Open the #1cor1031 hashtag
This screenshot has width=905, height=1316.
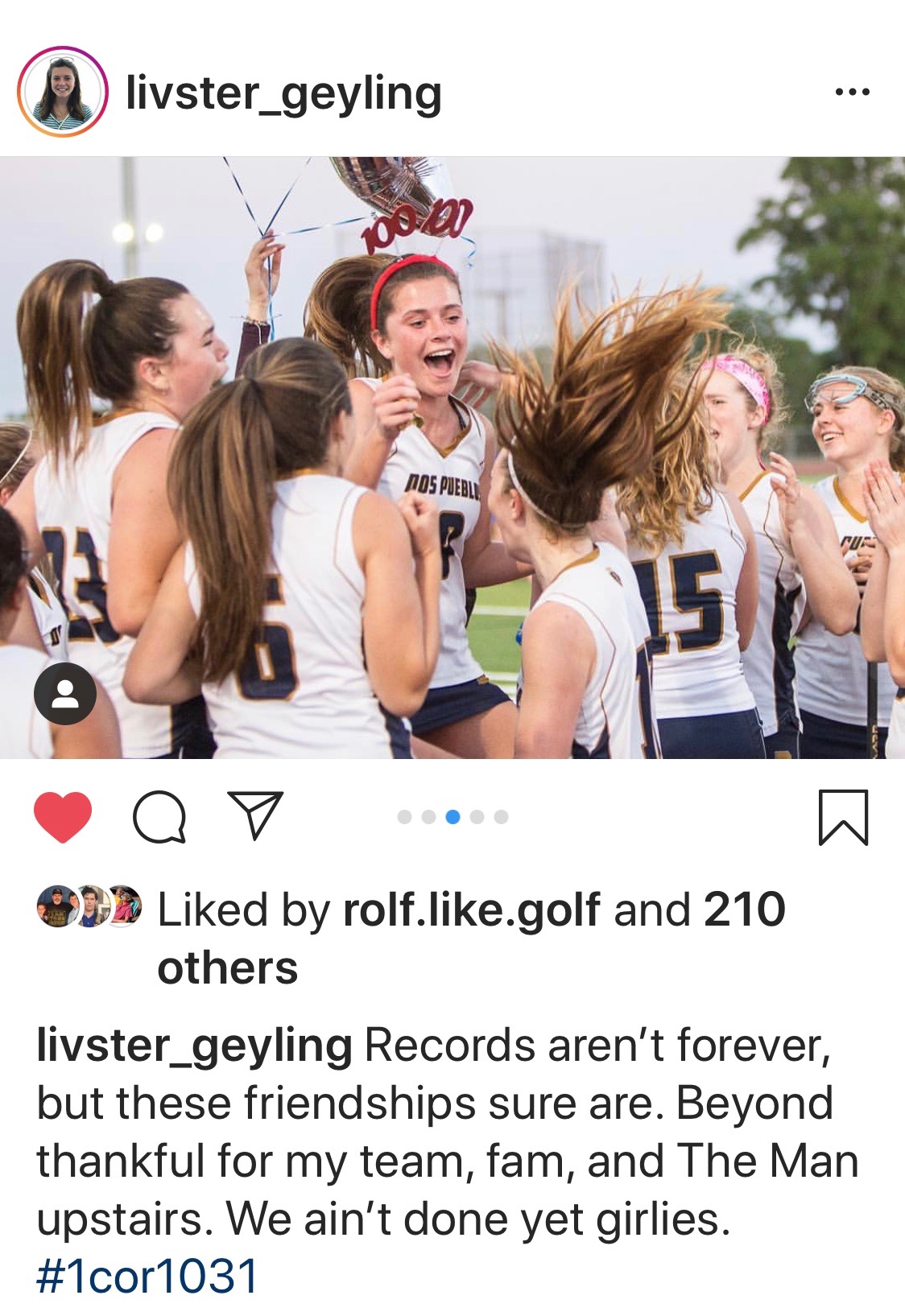pos(147,1277)
